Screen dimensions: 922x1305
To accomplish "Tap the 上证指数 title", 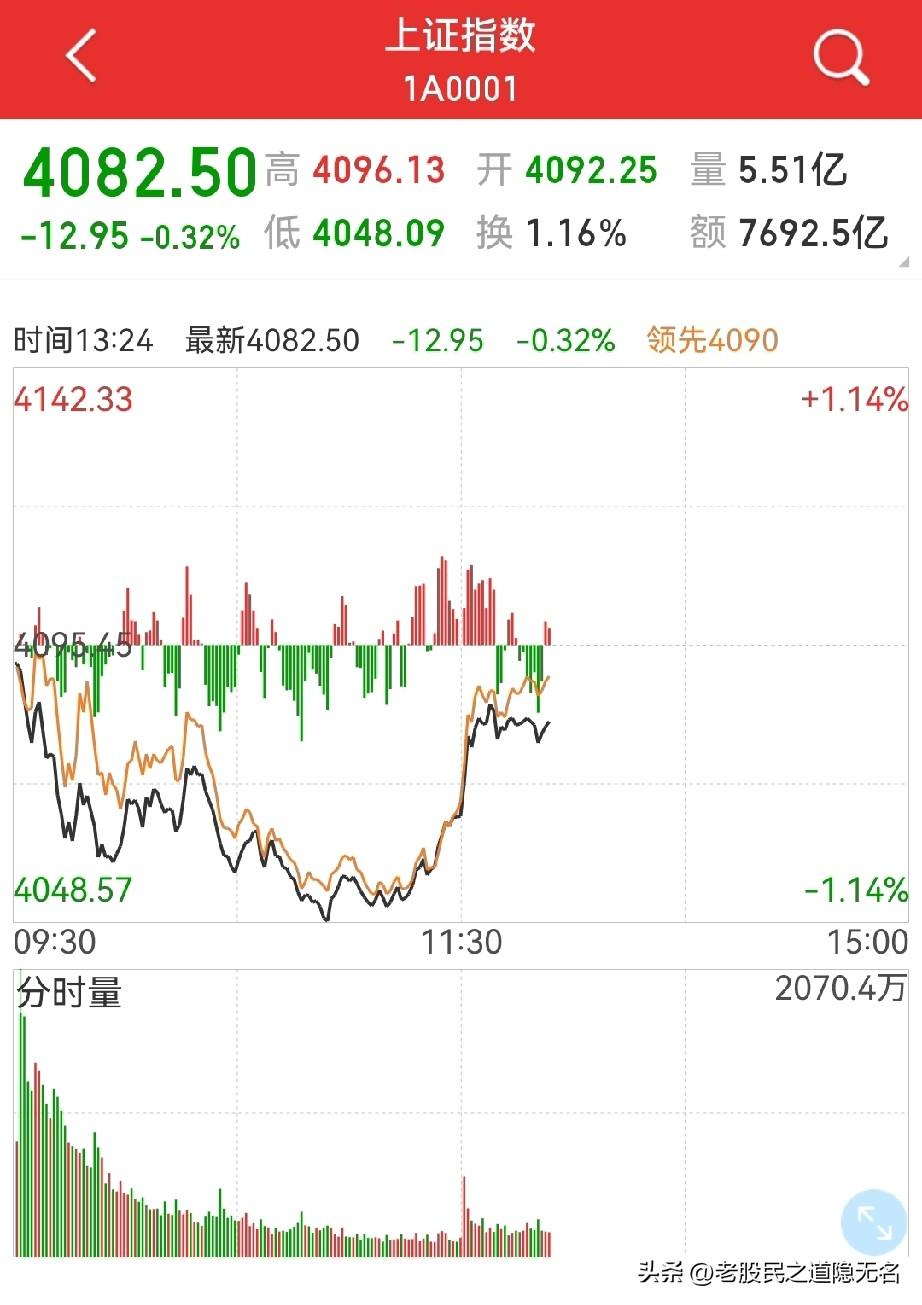I will coord(461,36).
